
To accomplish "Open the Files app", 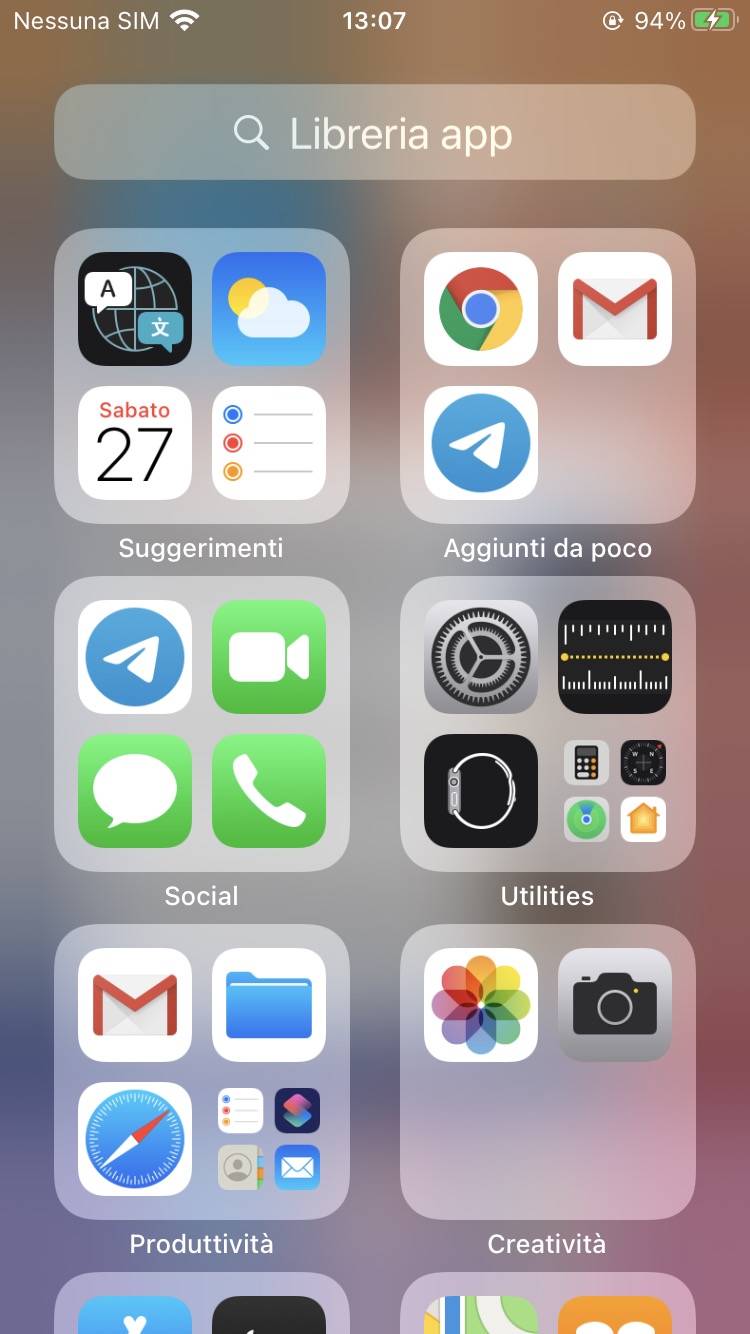I will (269, 1005).
